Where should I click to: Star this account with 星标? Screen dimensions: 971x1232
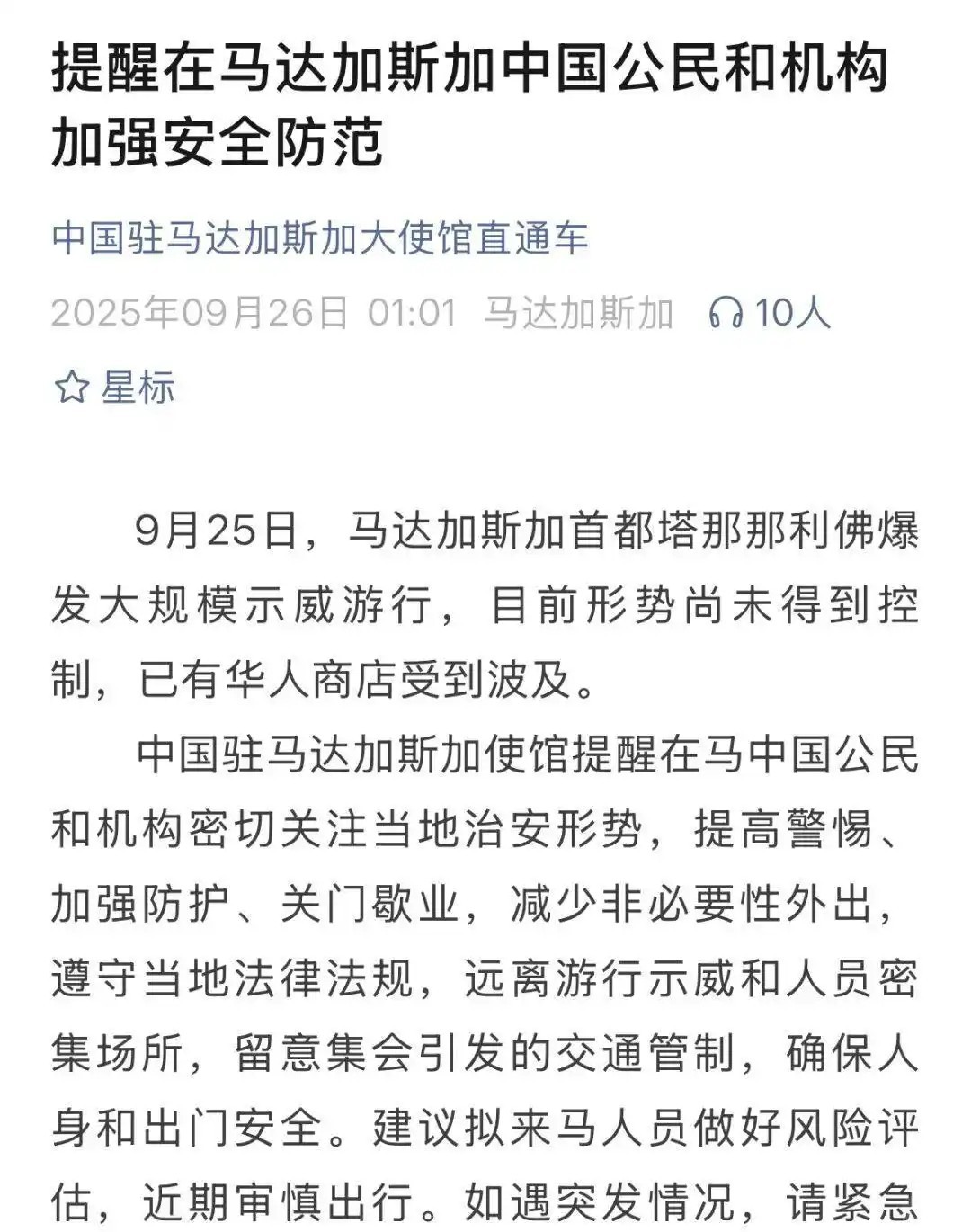coord(114,388)
